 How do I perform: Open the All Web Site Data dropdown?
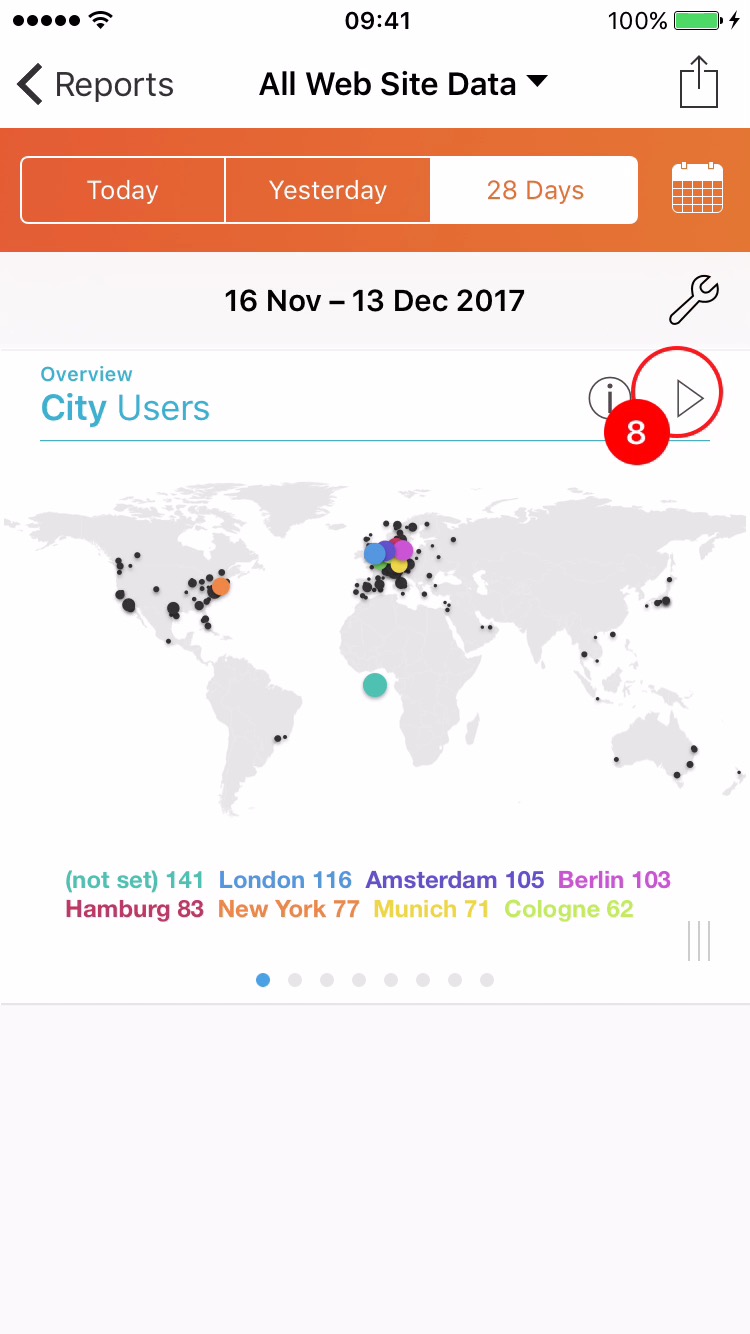(x=403, y=84)
